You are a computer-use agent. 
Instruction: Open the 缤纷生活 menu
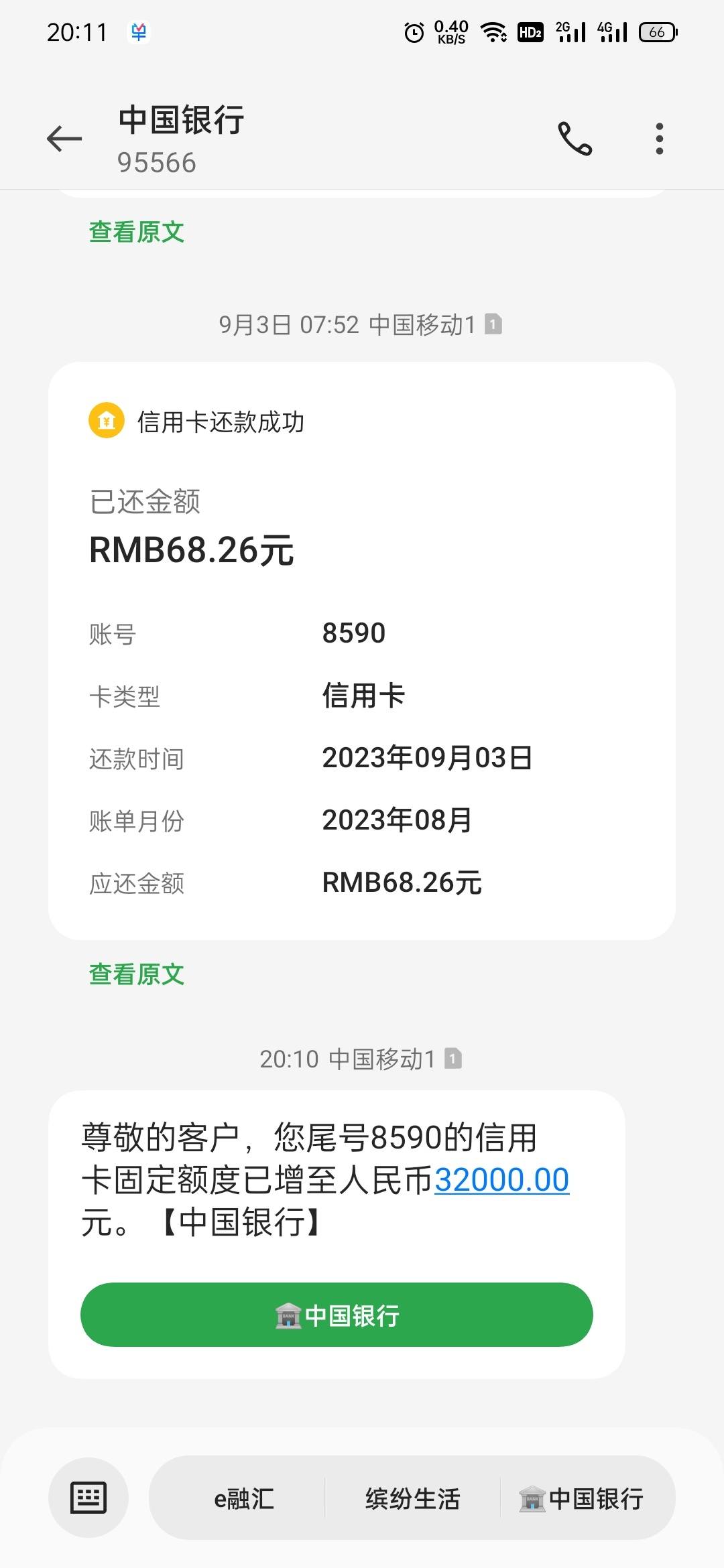412,1498
